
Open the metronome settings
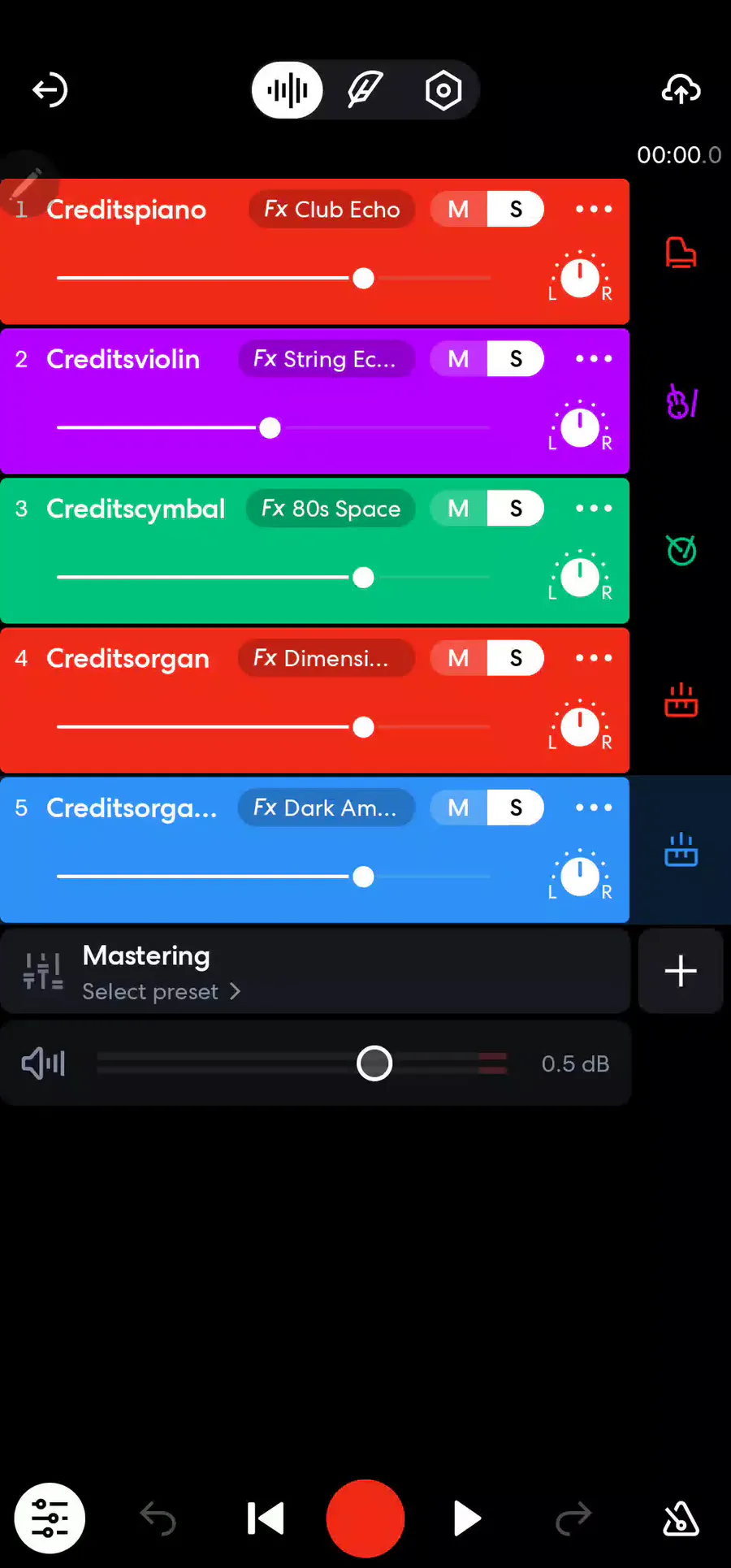[x=681, y=1518]
